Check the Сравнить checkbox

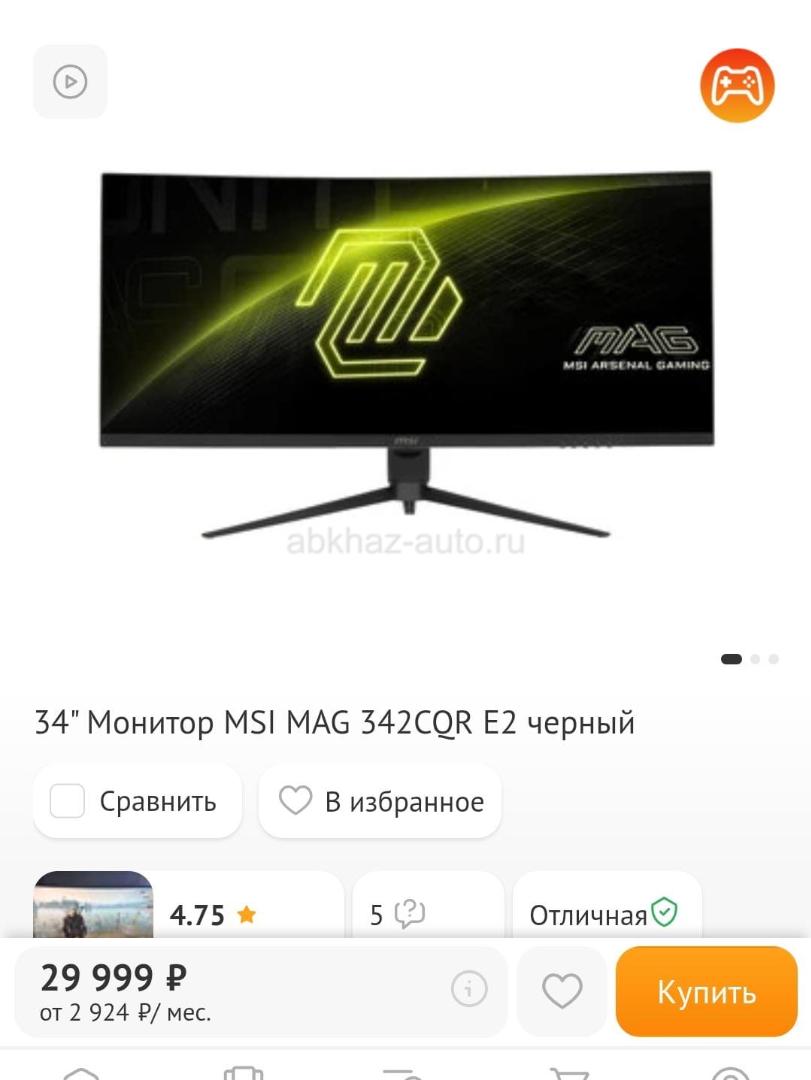tap(67, 801)
